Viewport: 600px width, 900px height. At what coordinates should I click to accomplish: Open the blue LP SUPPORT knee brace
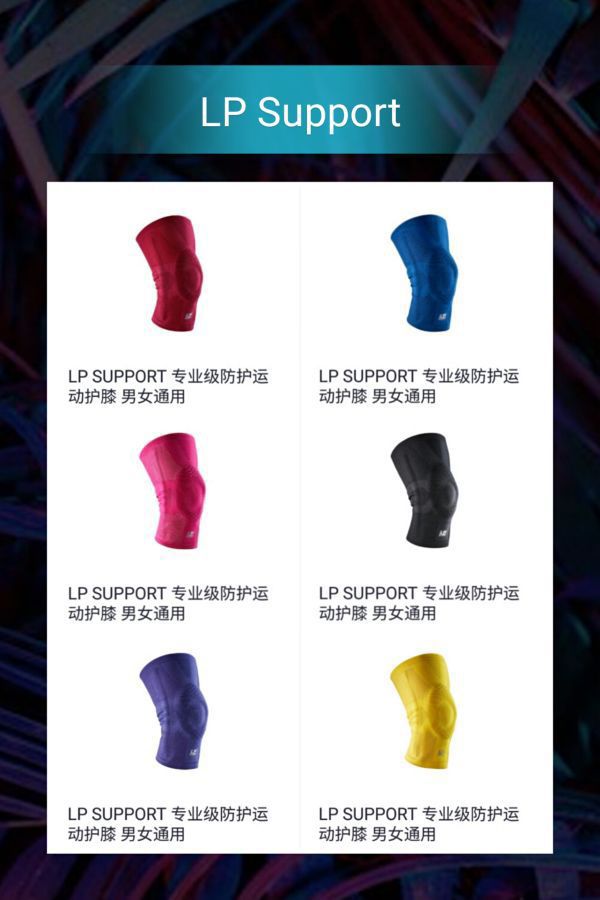(424, 273)
